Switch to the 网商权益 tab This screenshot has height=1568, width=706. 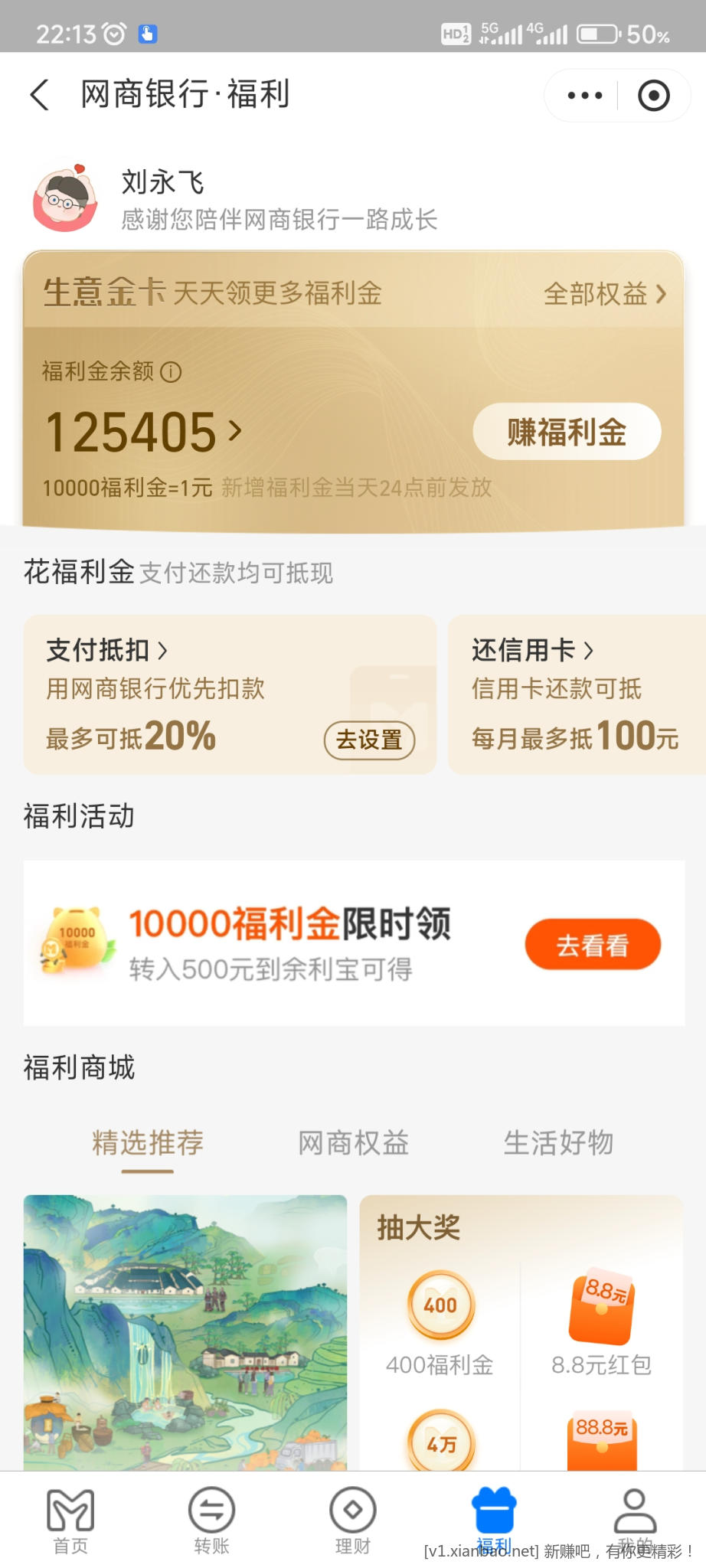(x=353, y=1143)
